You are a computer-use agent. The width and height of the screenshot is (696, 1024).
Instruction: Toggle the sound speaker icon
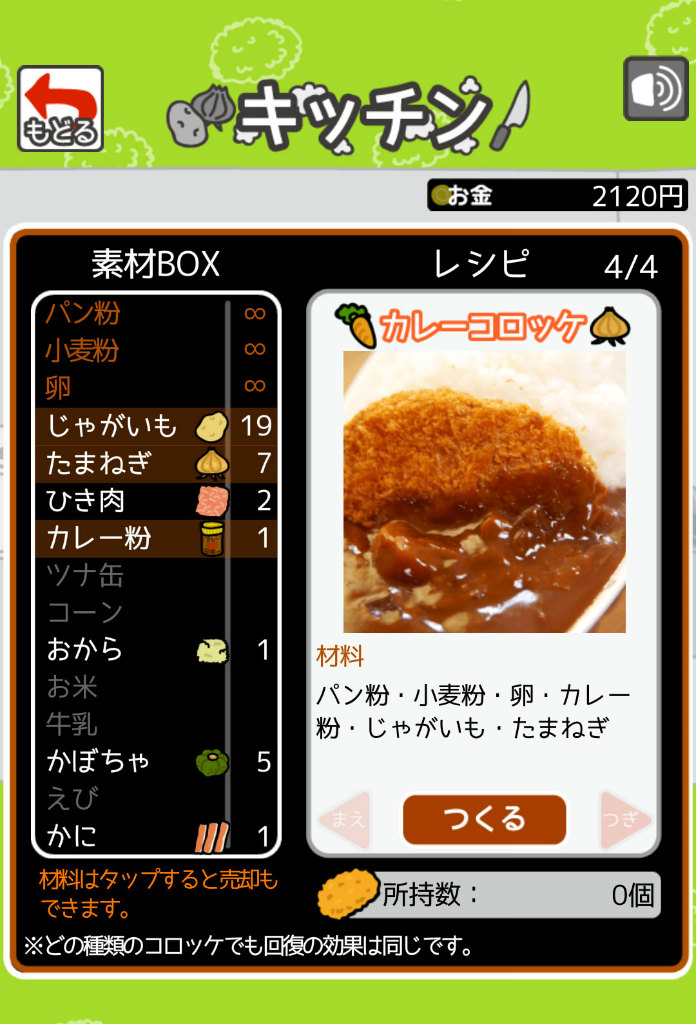click(x=655, y=89)
